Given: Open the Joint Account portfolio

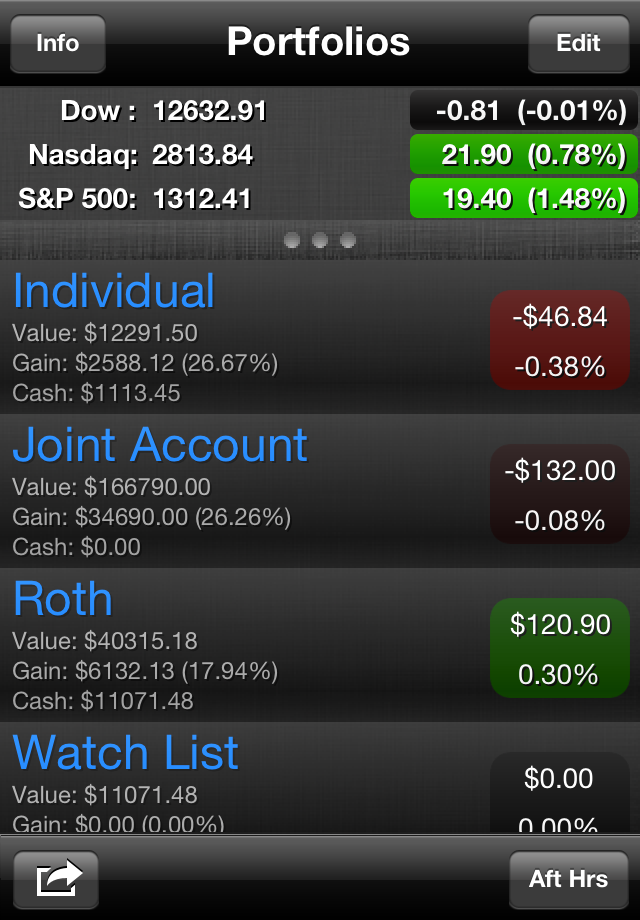Looking at the screenshot, I should tap(160, 445).
